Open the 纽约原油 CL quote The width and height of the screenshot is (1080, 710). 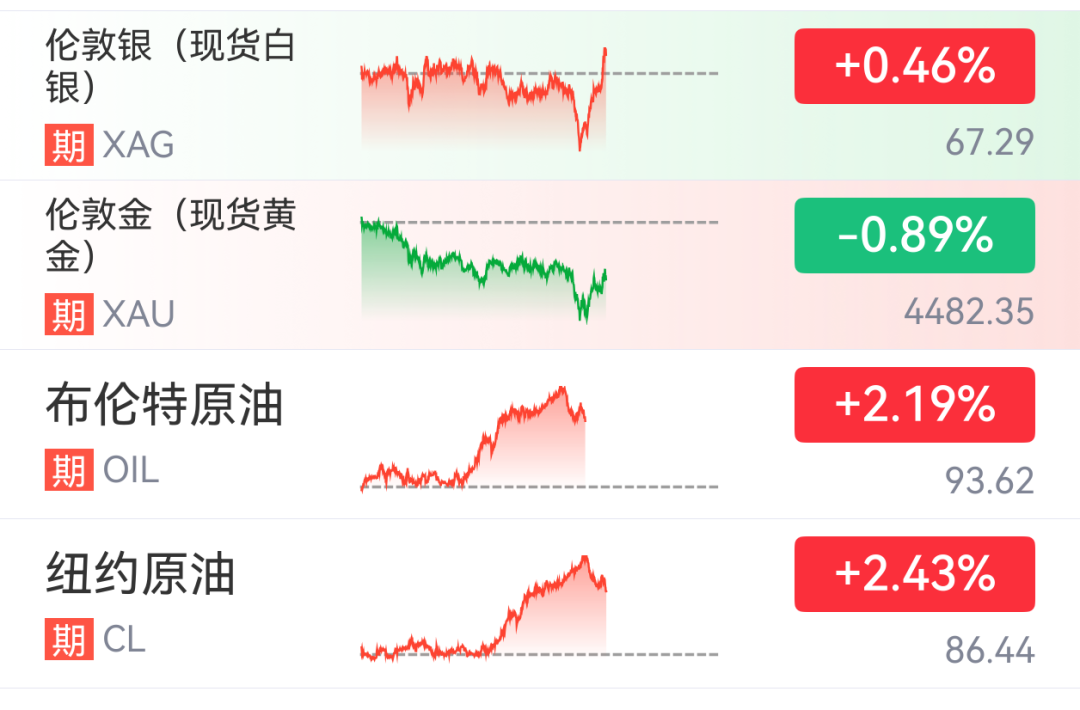click(540, 604)
